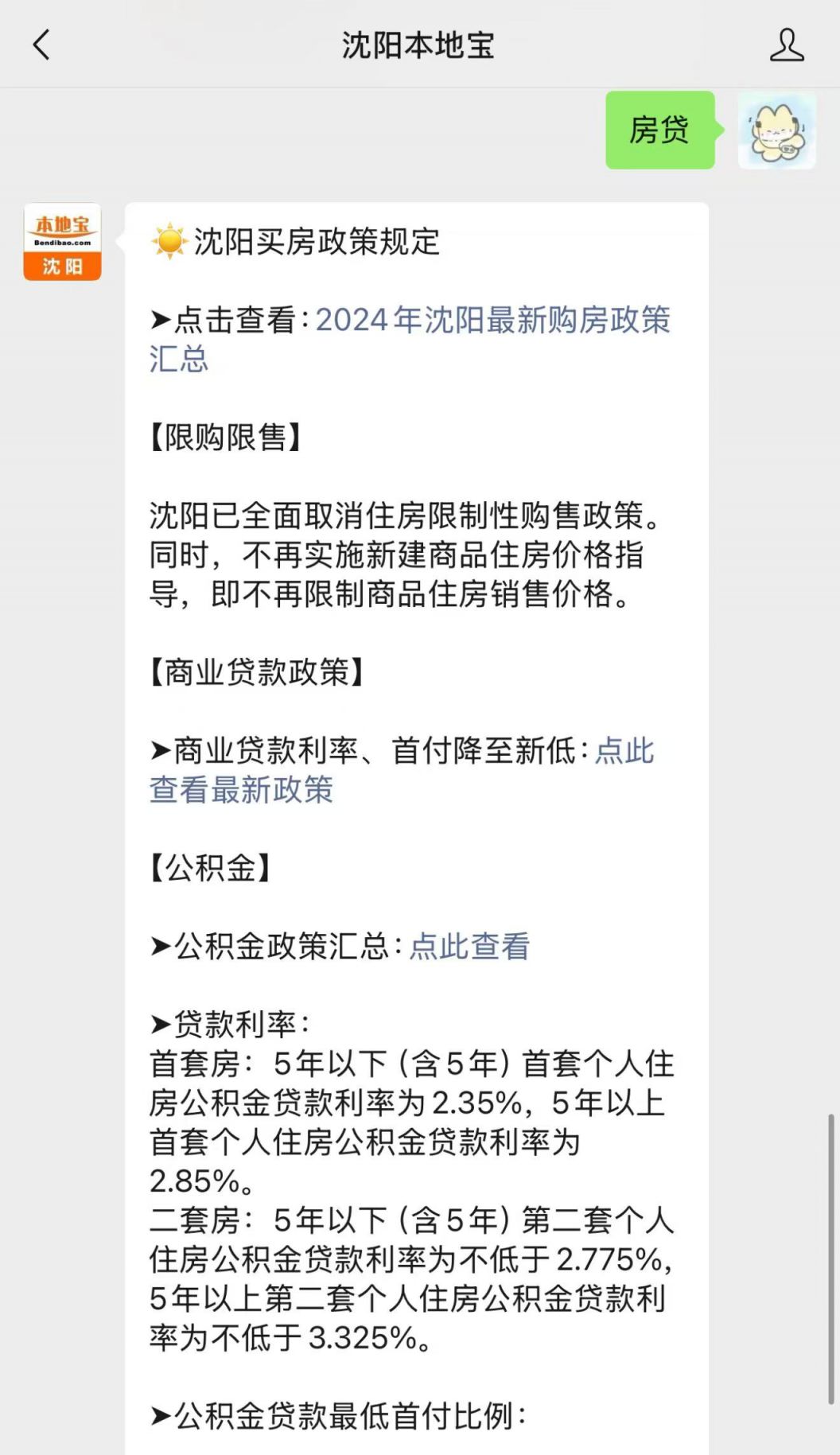Go back from 沈阳本地宝 chat
The height and width of the screenshot is (1455, 840).
coord(41,45)
